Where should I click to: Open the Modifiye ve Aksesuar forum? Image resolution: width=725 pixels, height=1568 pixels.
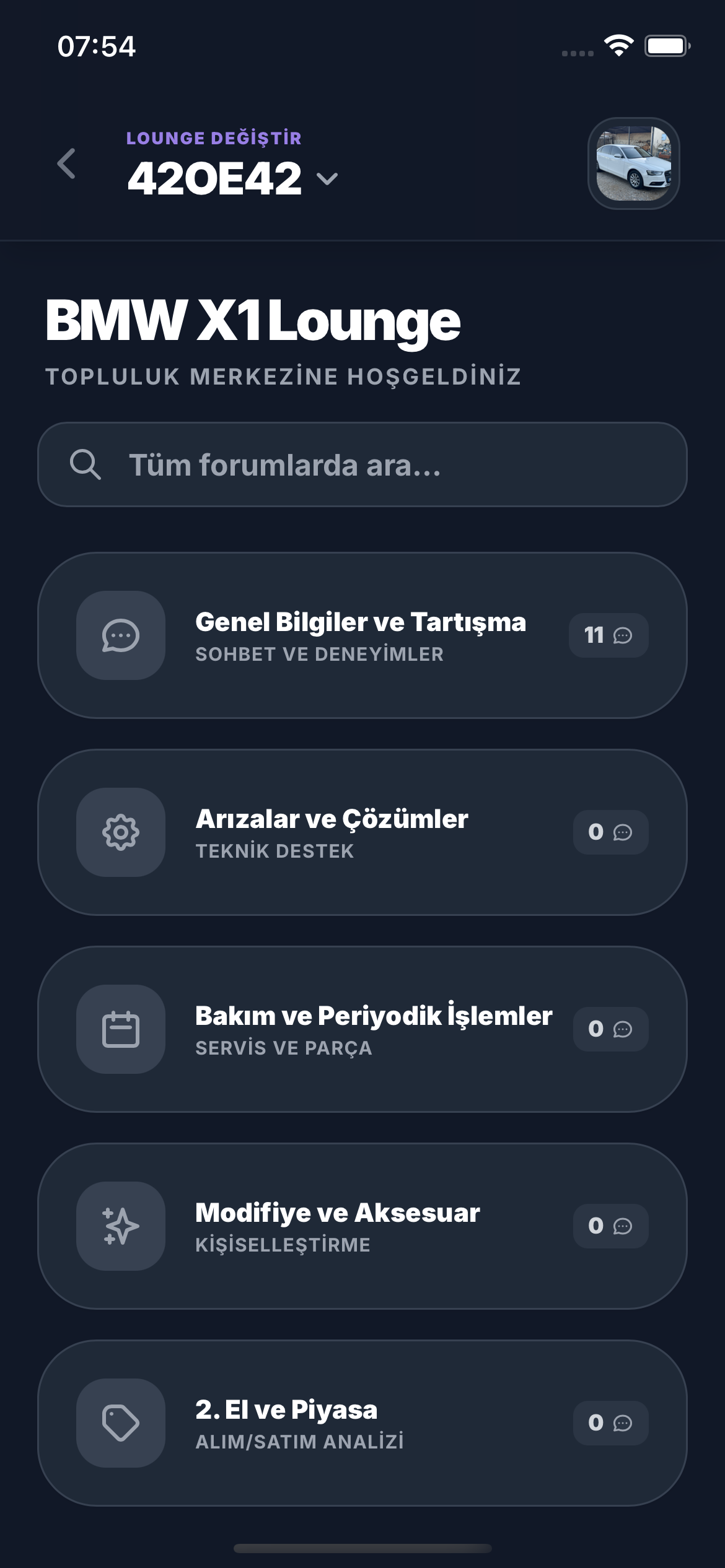pos(362,1225)
